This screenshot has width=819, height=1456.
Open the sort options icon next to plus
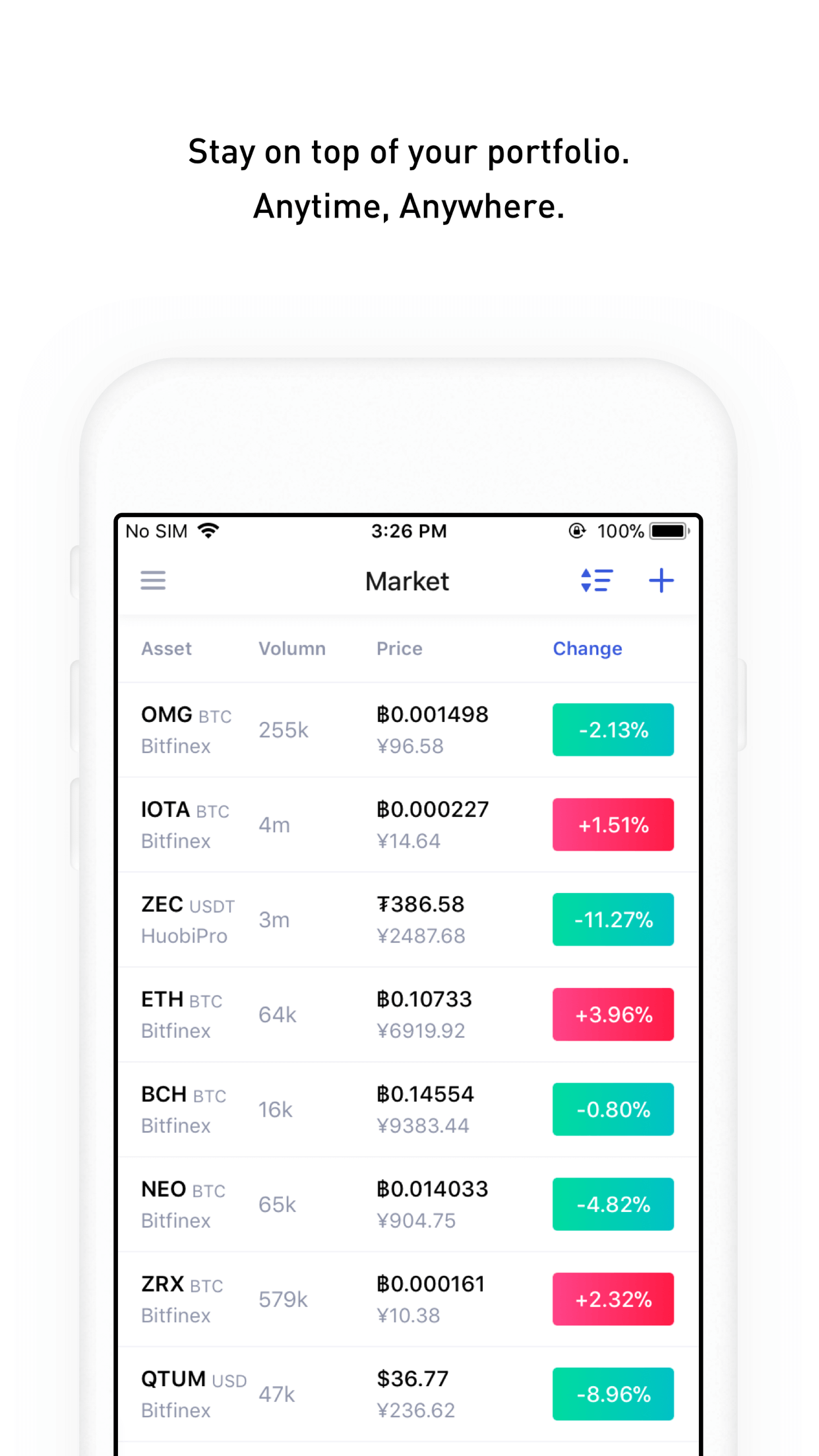coord(597,580)
